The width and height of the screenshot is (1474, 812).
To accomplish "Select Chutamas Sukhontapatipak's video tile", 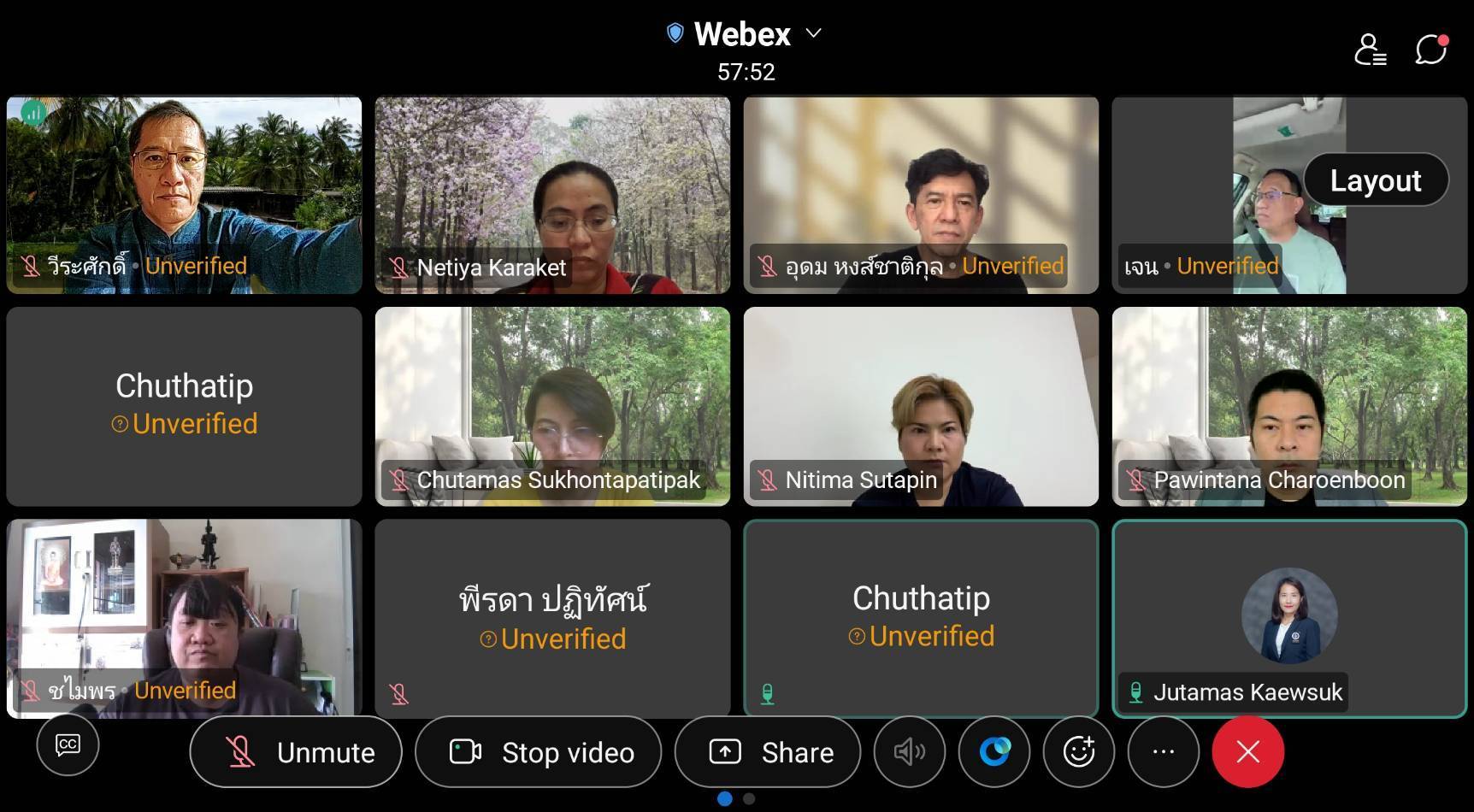I will (x=552, y=406).
